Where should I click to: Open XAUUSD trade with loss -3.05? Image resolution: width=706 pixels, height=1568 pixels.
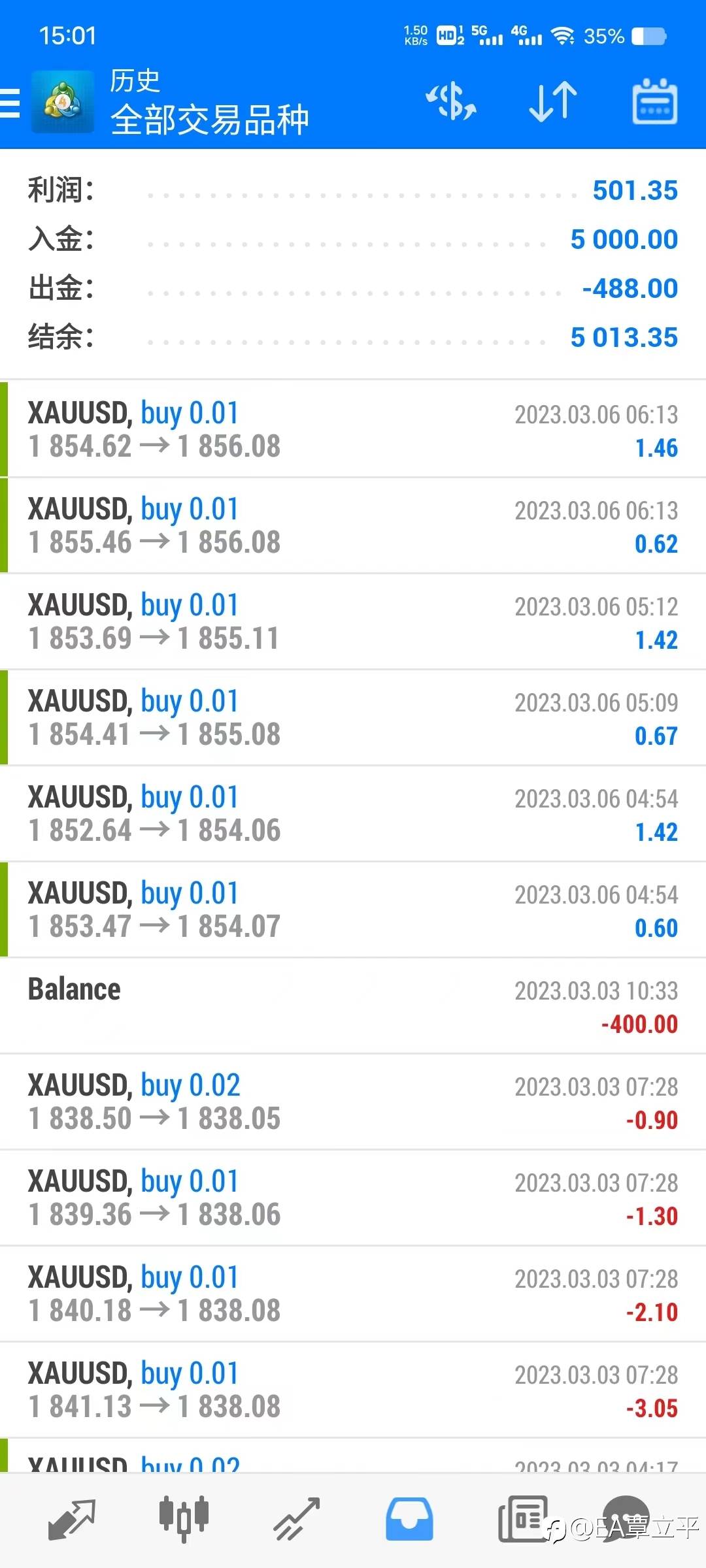(353, 1390)
